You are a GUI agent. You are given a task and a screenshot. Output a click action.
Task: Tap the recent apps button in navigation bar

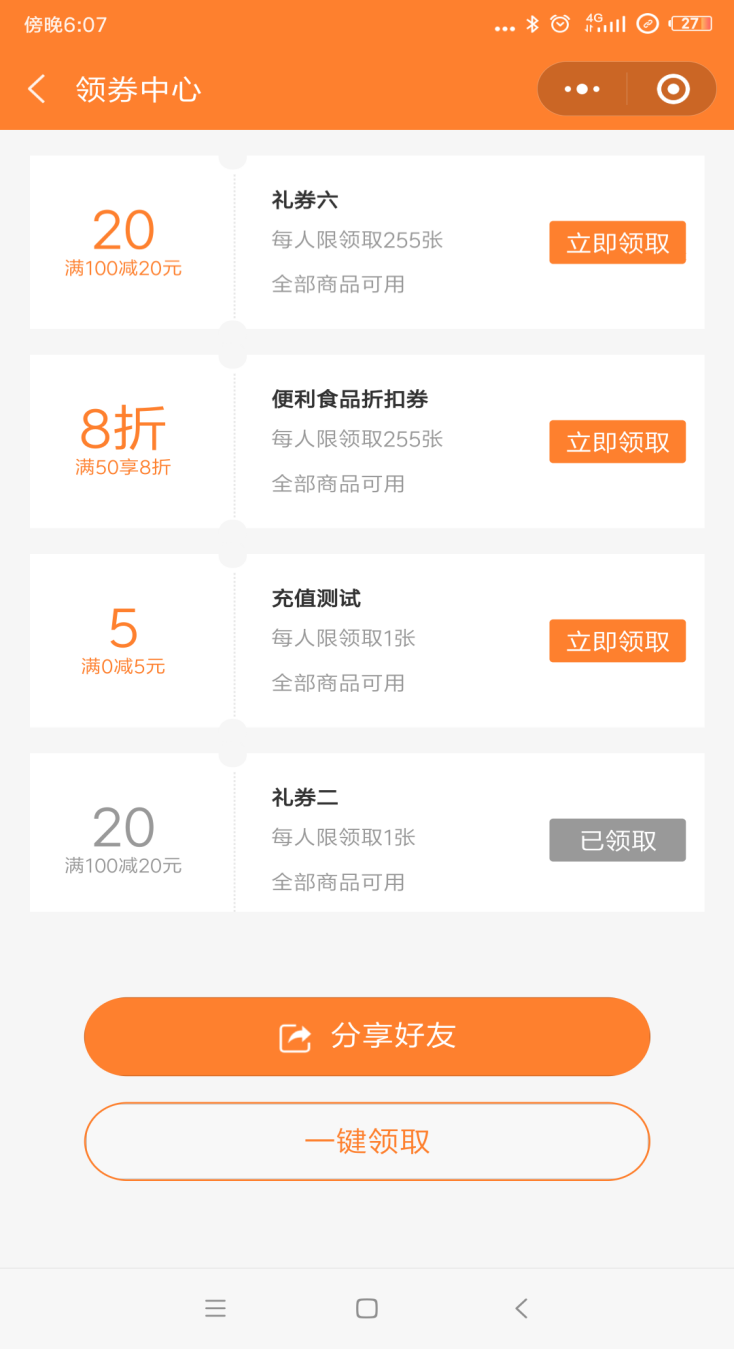215,1307
